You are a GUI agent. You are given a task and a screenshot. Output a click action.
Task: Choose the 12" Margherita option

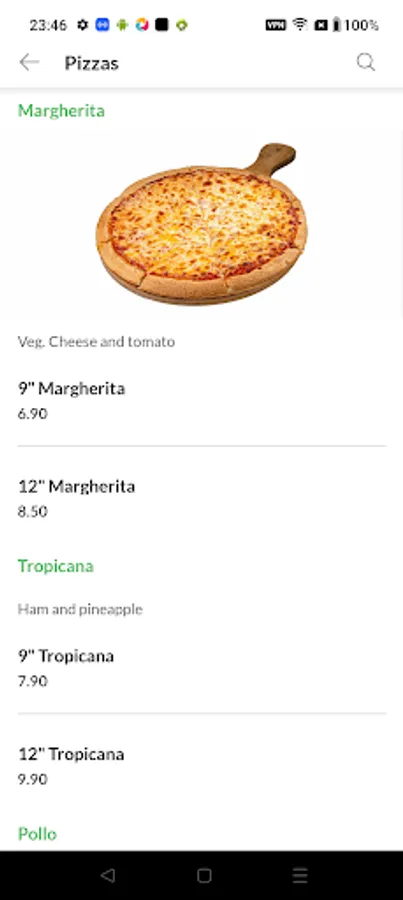click(202, 498)
